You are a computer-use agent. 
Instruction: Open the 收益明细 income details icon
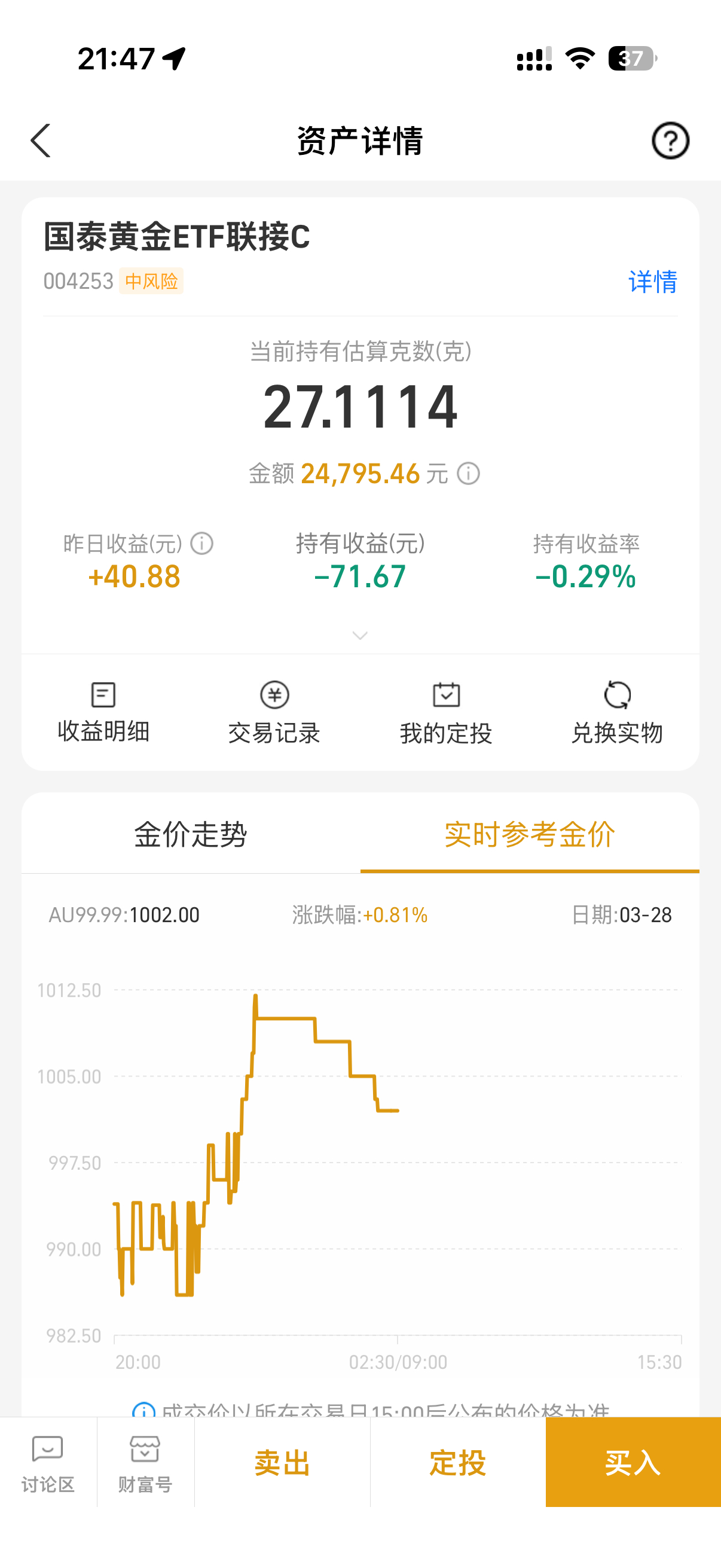coord(103,712)
